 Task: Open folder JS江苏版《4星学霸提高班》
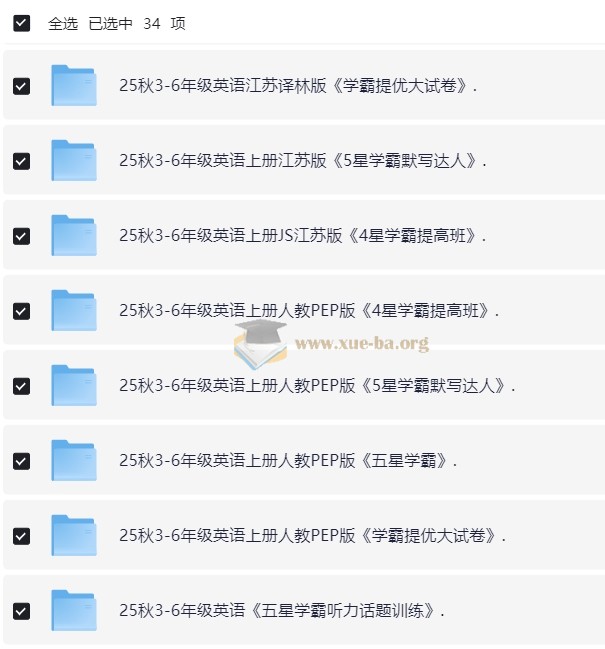pos(301,236)
